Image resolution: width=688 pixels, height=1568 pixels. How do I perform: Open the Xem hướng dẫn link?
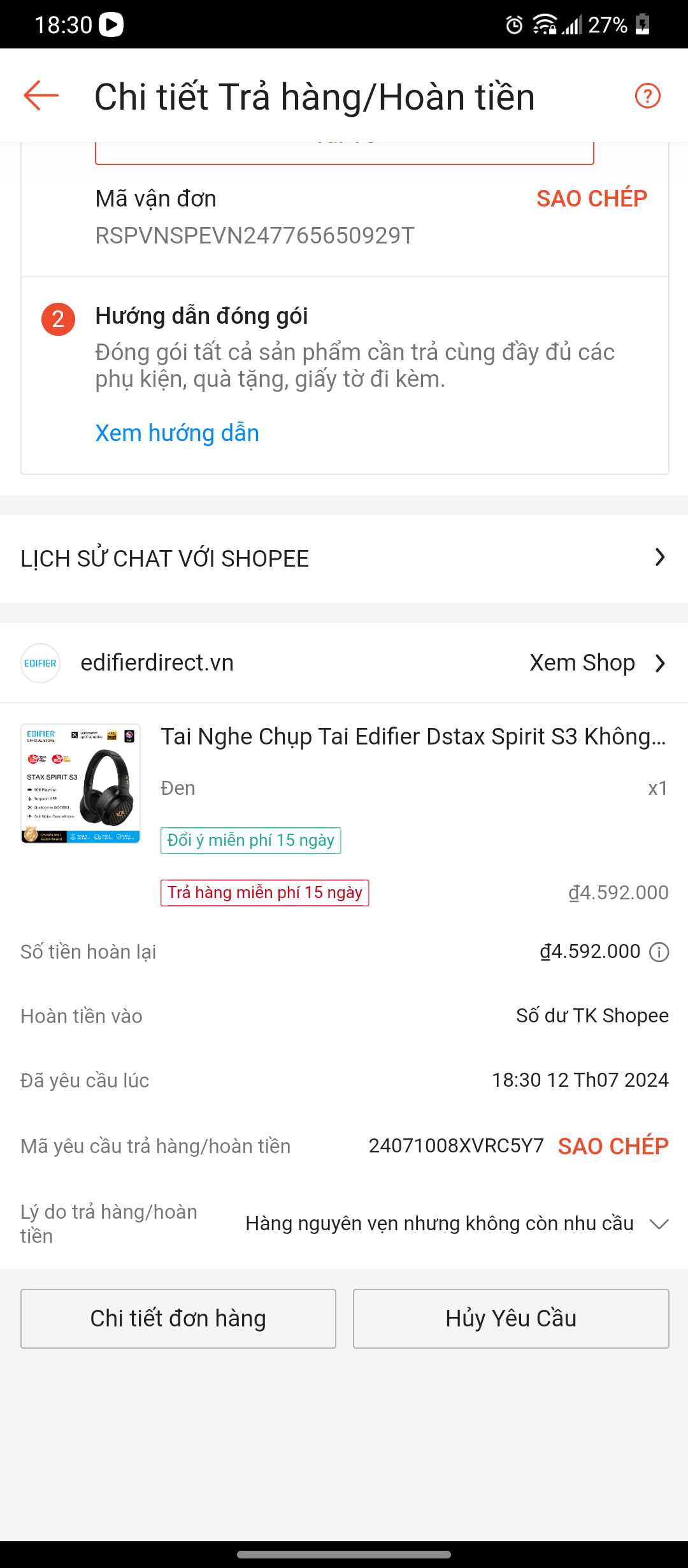[177, 433]
